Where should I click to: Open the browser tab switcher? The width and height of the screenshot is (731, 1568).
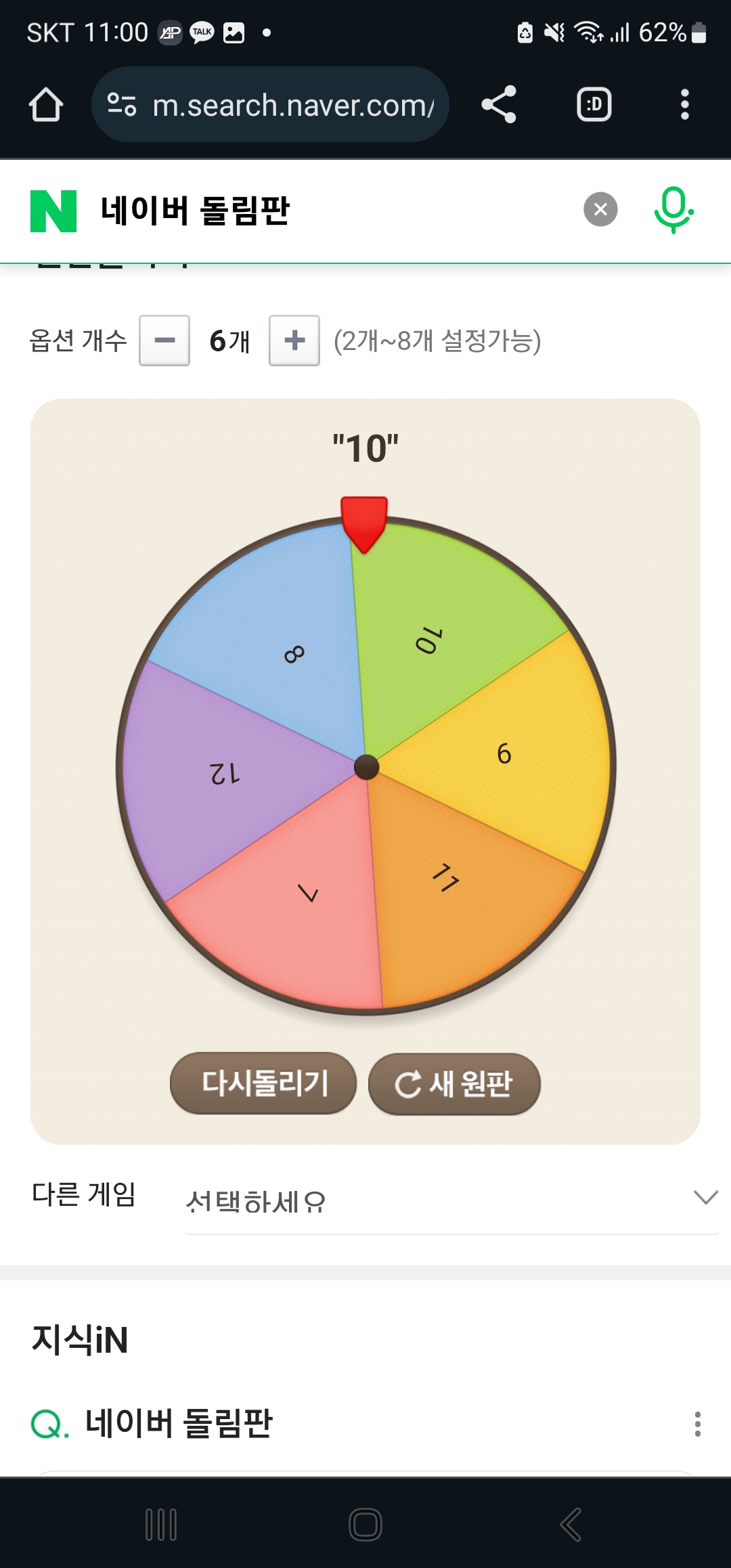(x=594, y=105)
